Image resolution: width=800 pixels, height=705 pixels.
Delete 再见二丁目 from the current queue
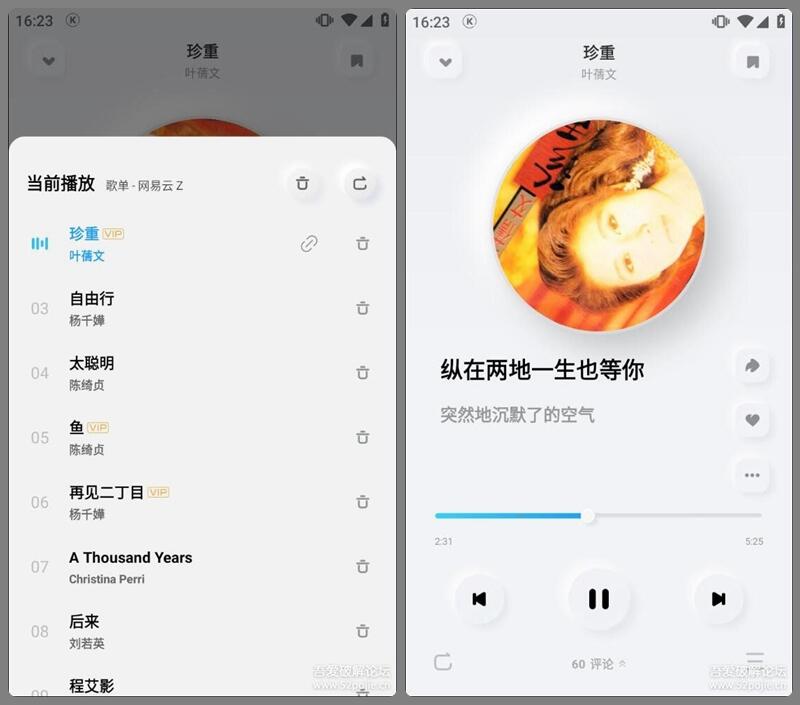[363, 502]
